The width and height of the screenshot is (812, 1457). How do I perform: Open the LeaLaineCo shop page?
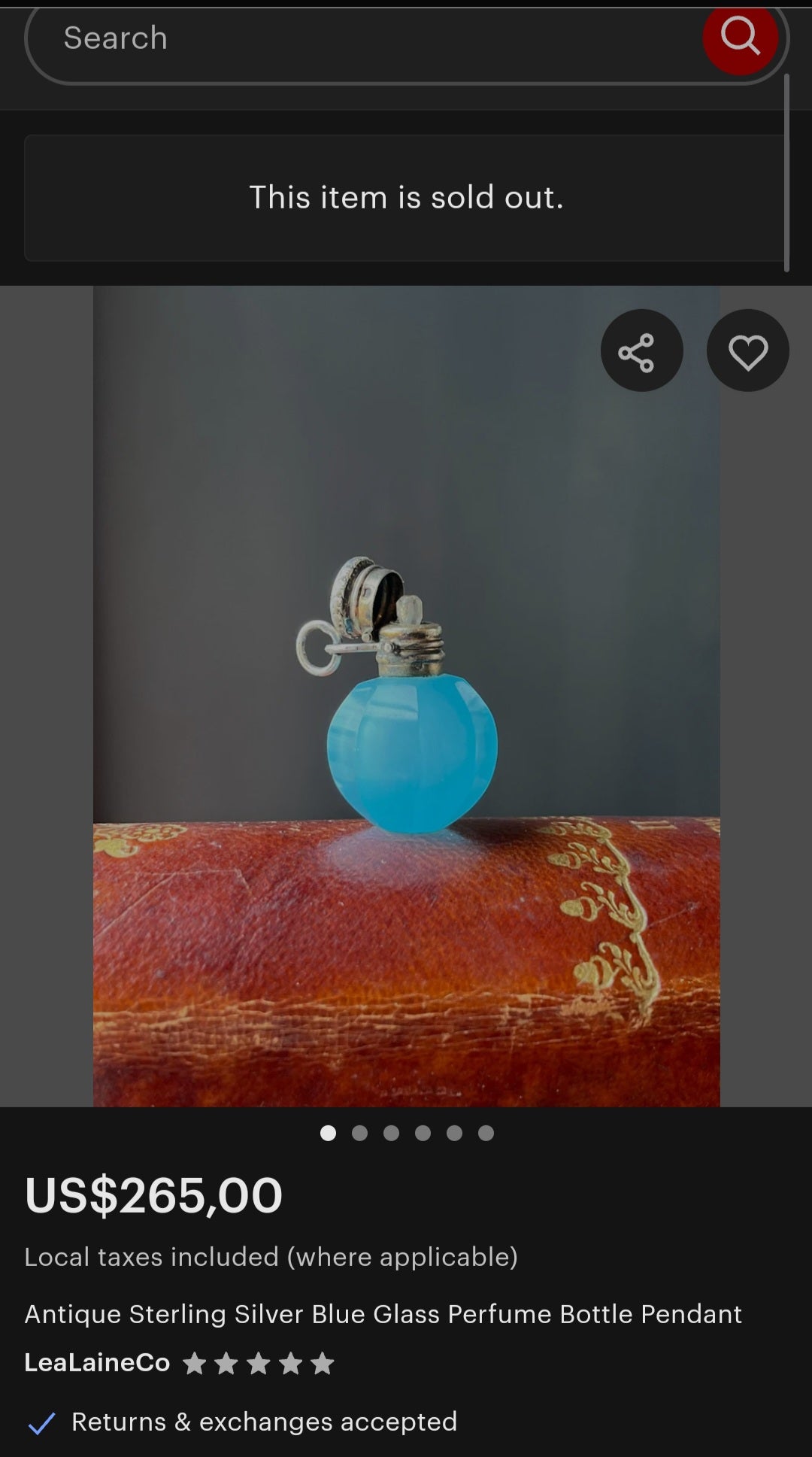point(97,1362)
